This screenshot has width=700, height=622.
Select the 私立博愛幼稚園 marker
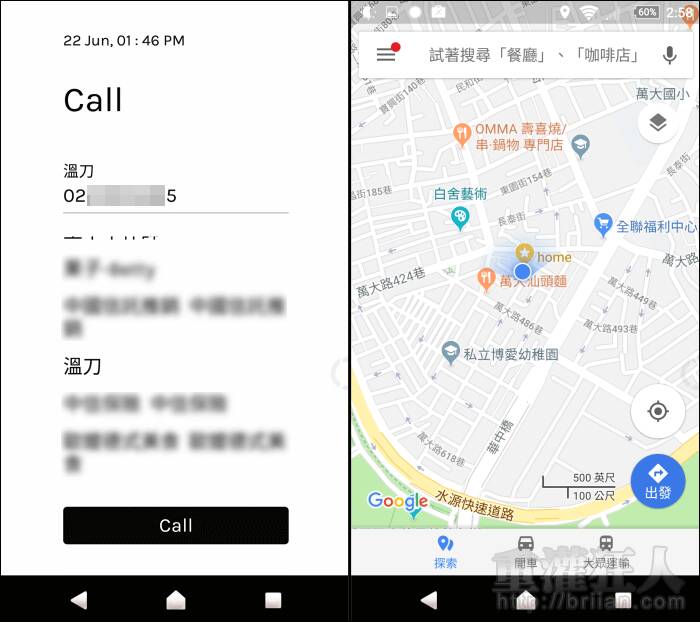click(x=451, y=352)
